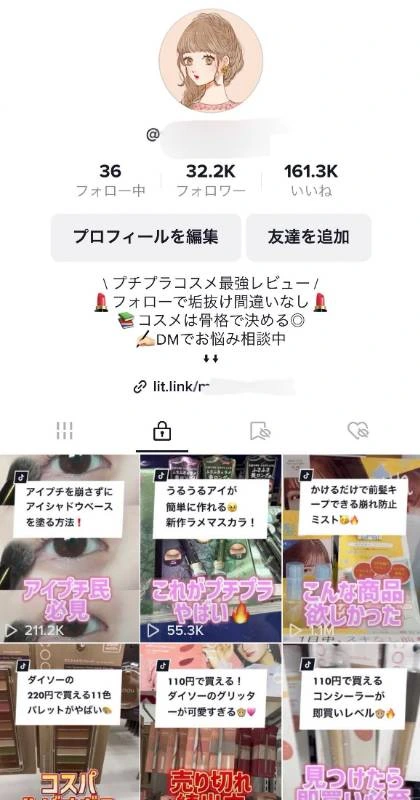
Task: Open the フォロワー followers list
Action: click(211, 181)
